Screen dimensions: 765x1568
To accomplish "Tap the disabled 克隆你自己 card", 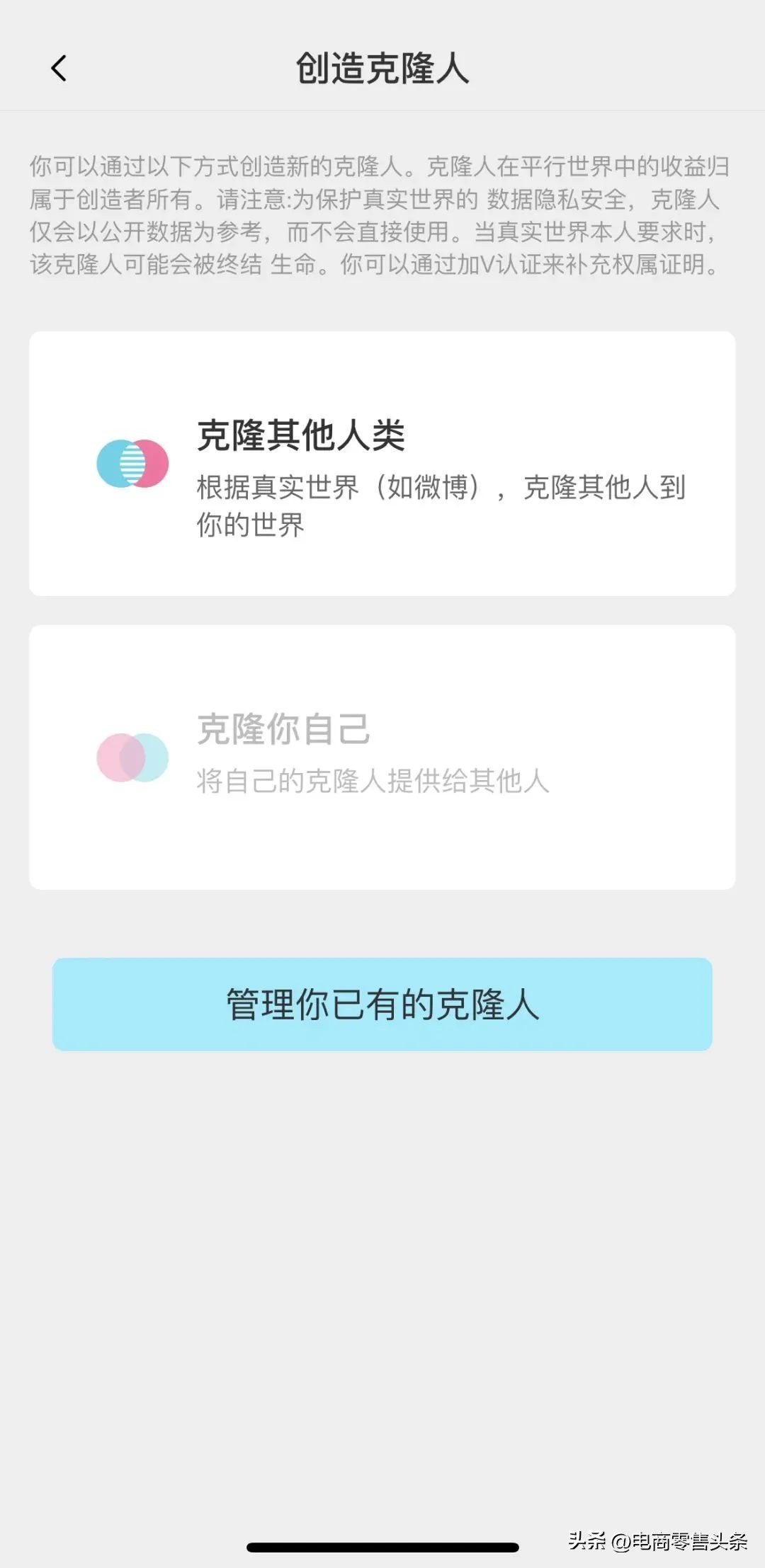I will click(x=382, y=754).
